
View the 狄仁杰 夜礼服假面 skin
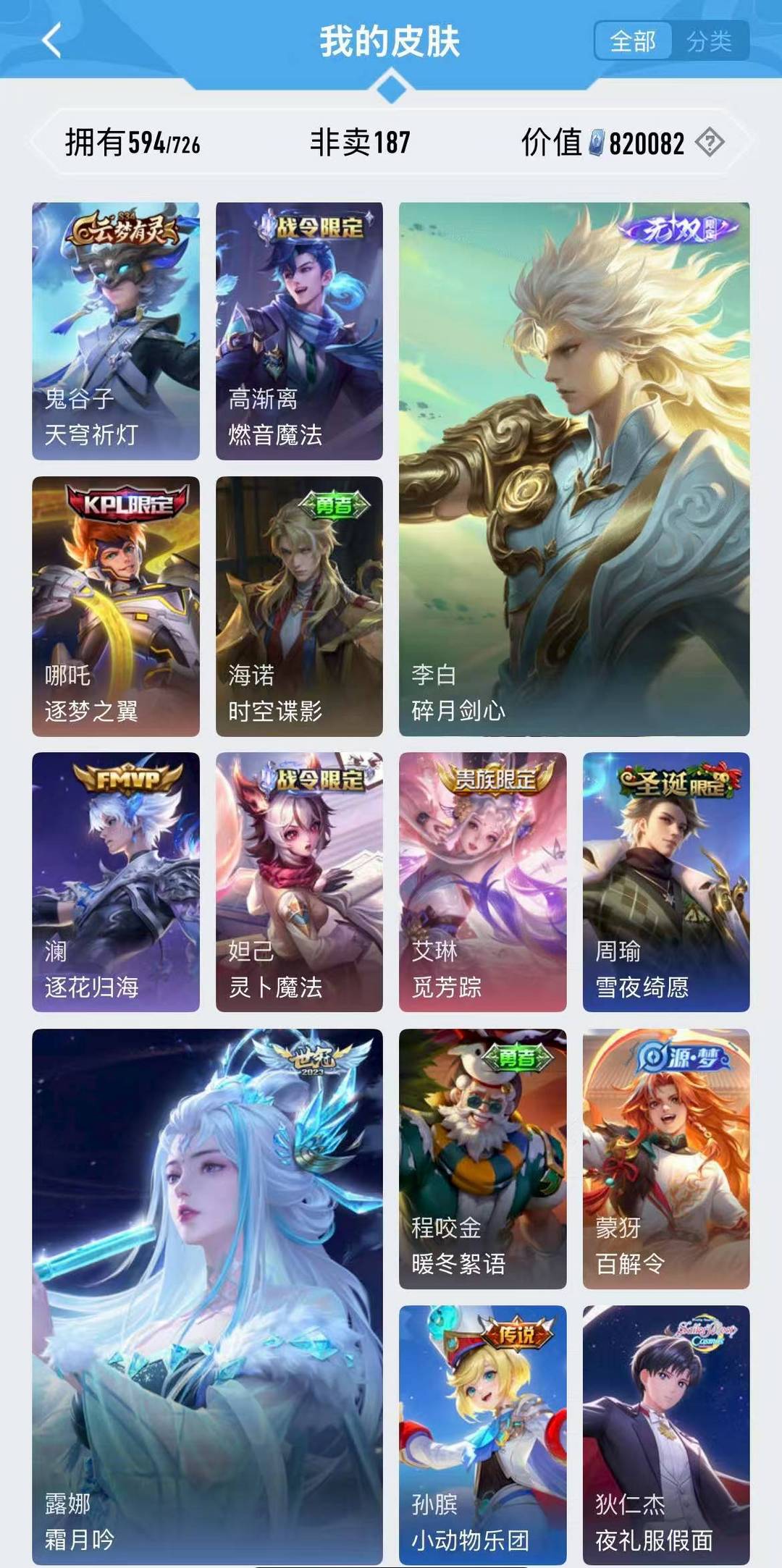click(x=666, y=1435)
